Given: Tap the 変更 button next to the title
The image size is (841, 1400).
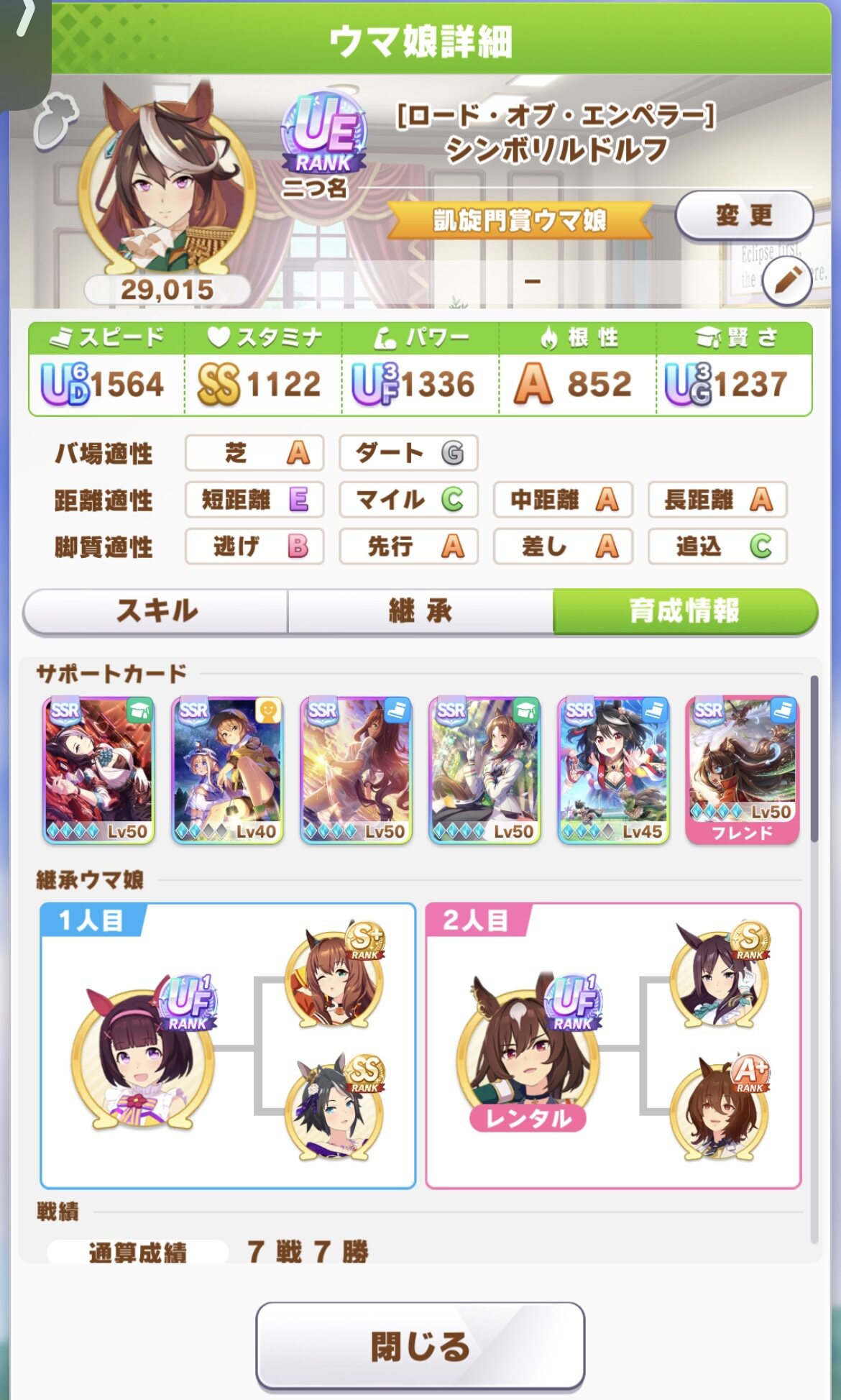Looking at the screenshot, I should point(744,215).
